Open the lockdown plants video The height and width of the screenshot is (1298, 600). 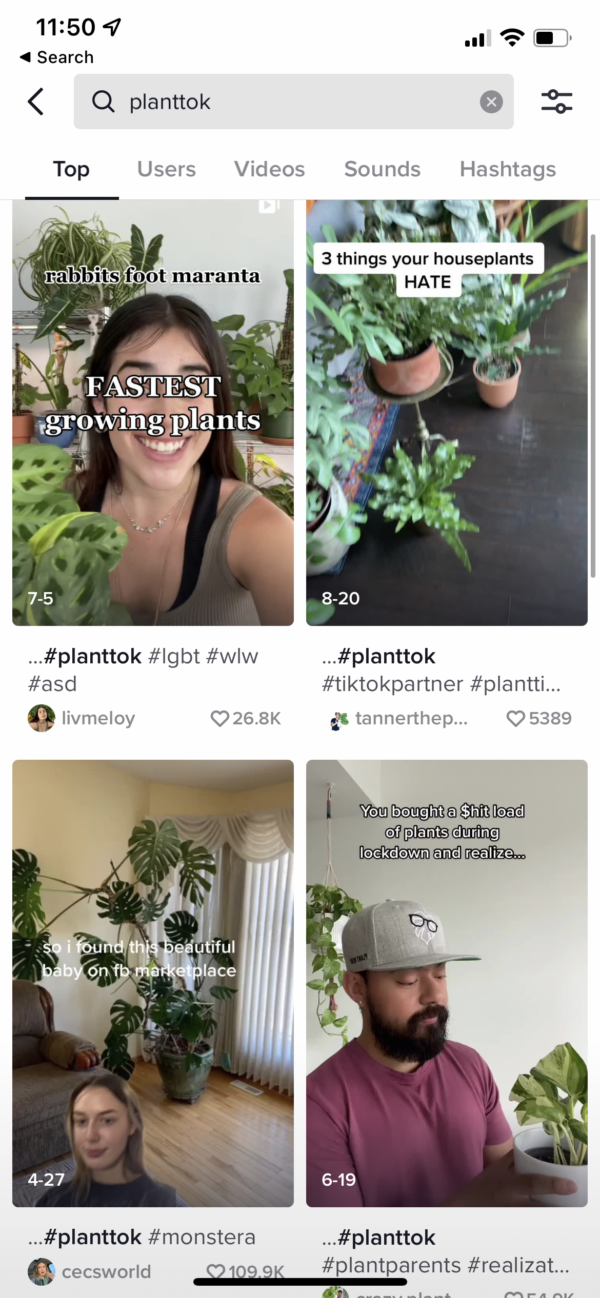(447, 983)
